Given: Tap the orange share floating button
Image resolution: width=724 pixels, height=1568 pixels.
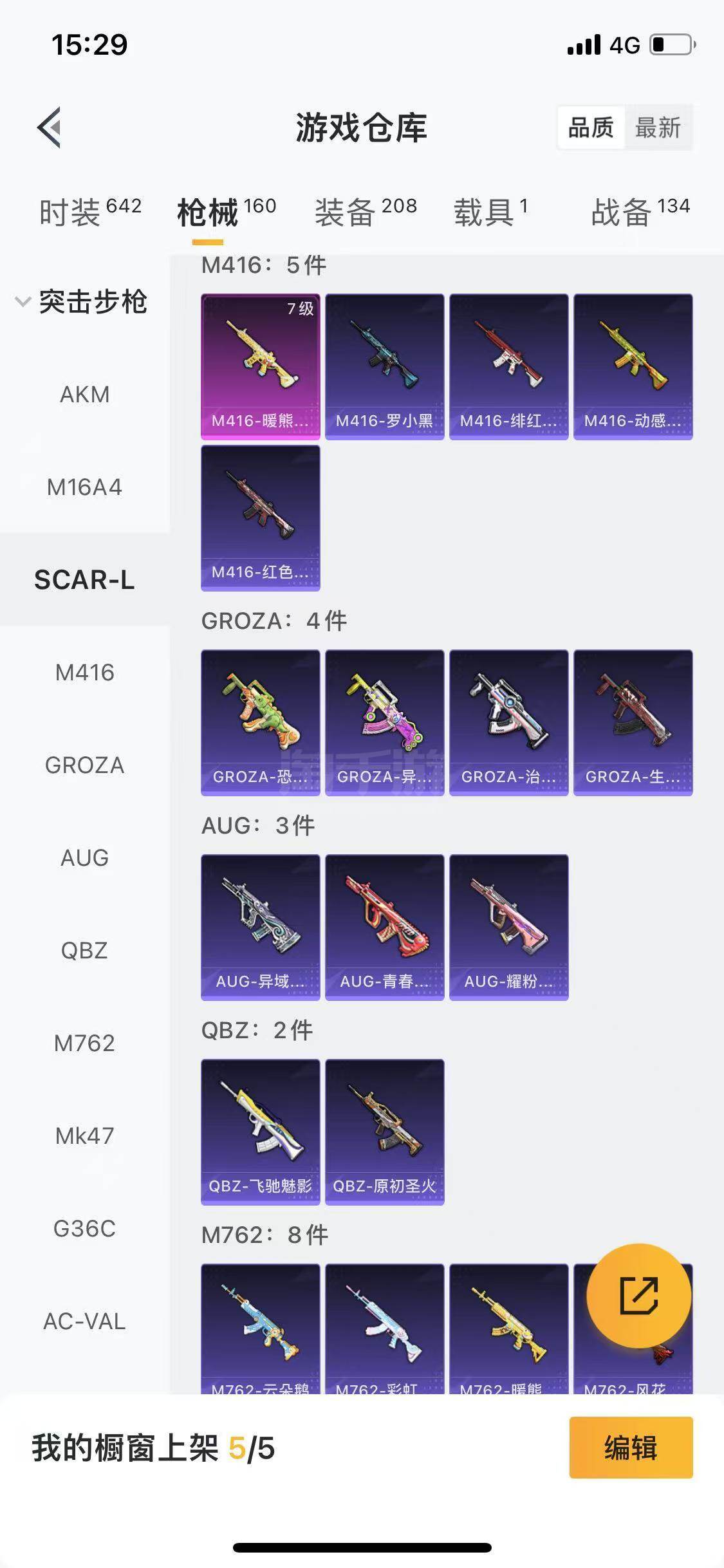Looking at the screenshot, I should pos(639,1296).
